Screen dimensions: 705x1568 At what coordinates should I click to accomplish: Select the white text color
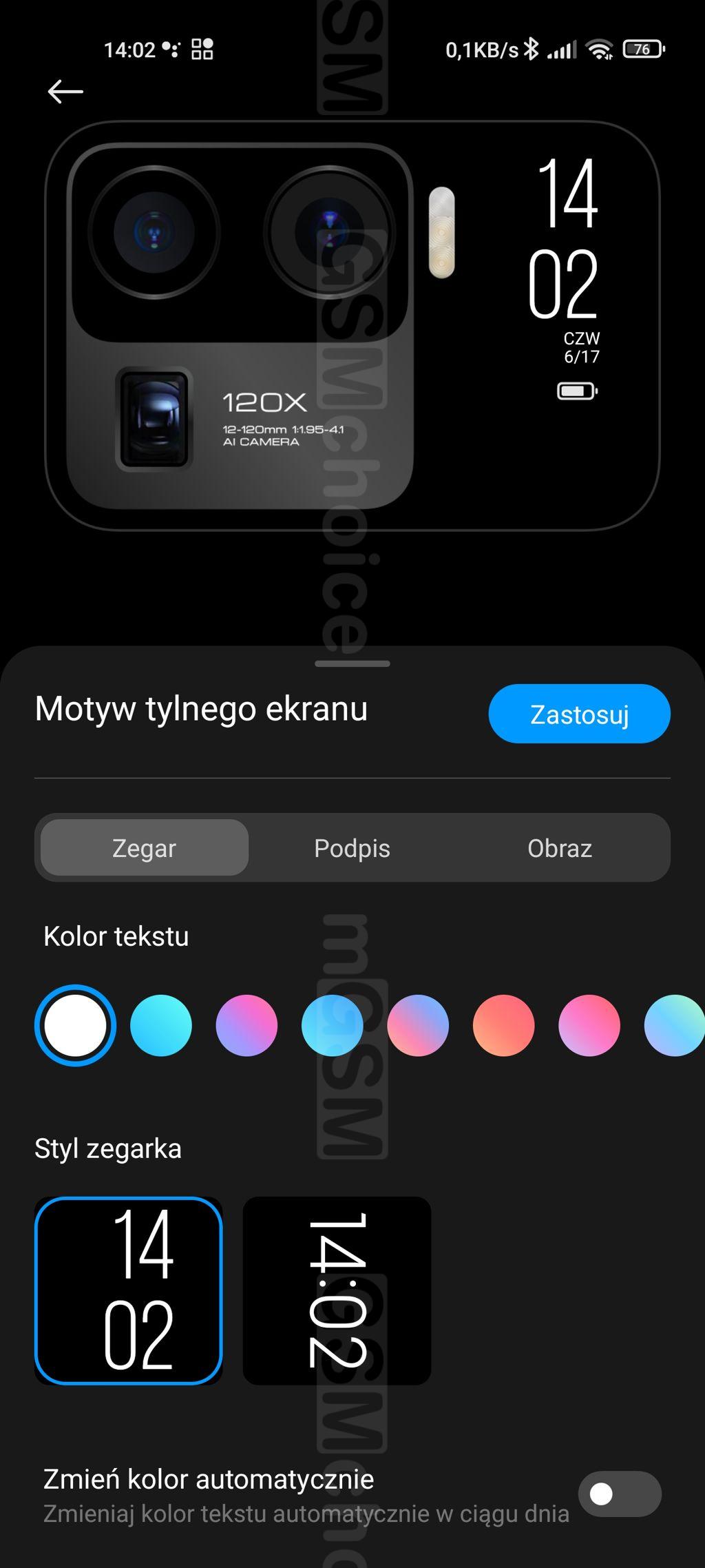pos(75,1025)
